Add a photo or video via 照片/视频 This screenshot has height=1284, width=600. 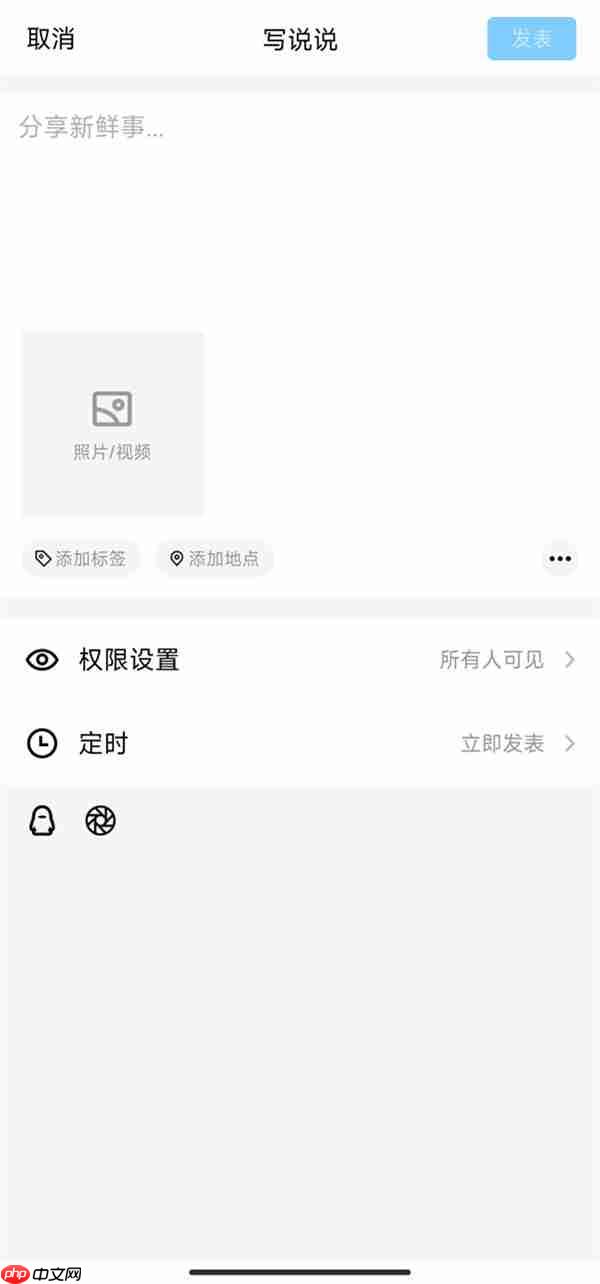click(x=112, y=424)
